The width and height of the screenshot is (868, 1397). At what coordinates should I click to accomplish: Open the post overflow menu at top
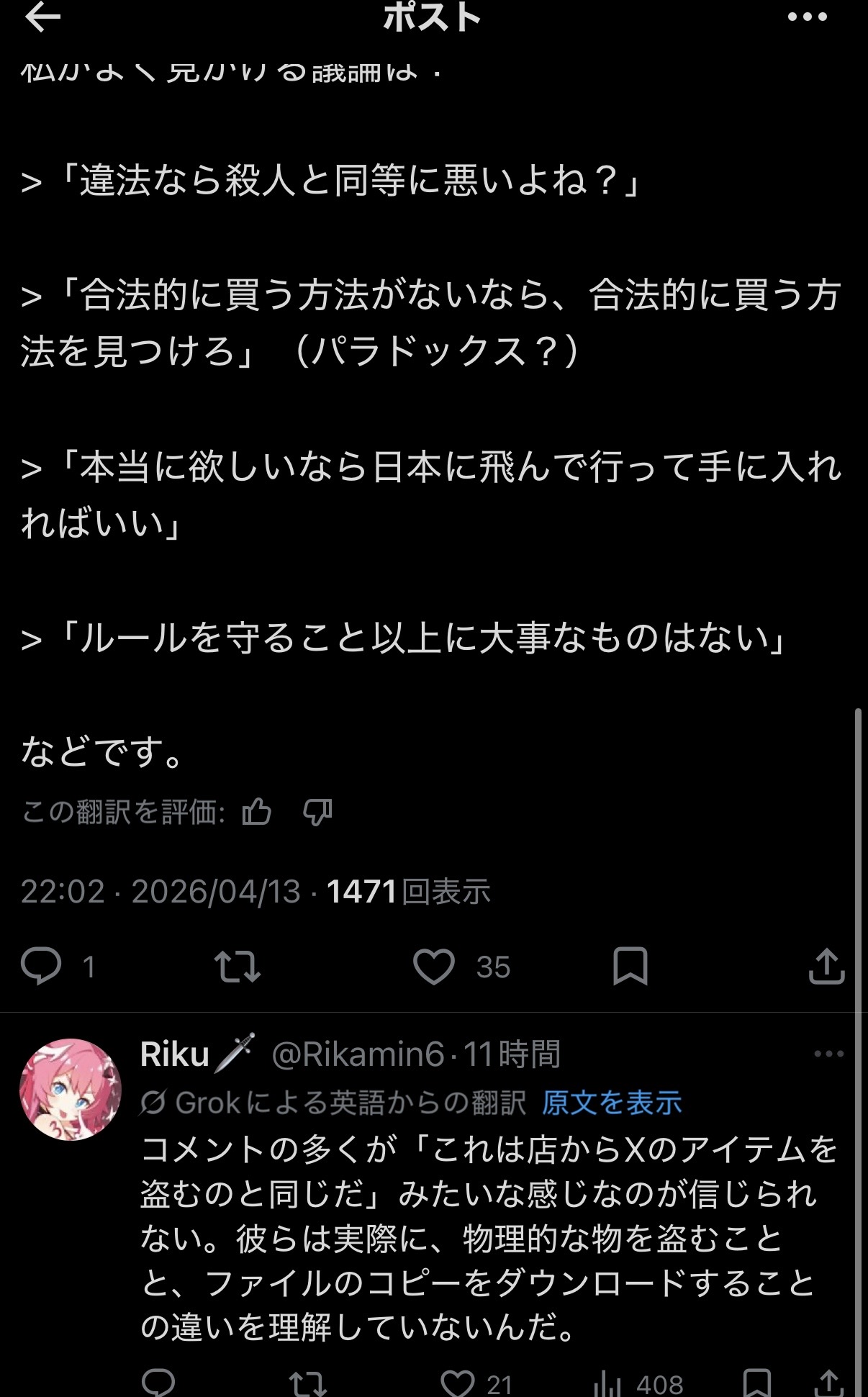(x=808, y=18)
